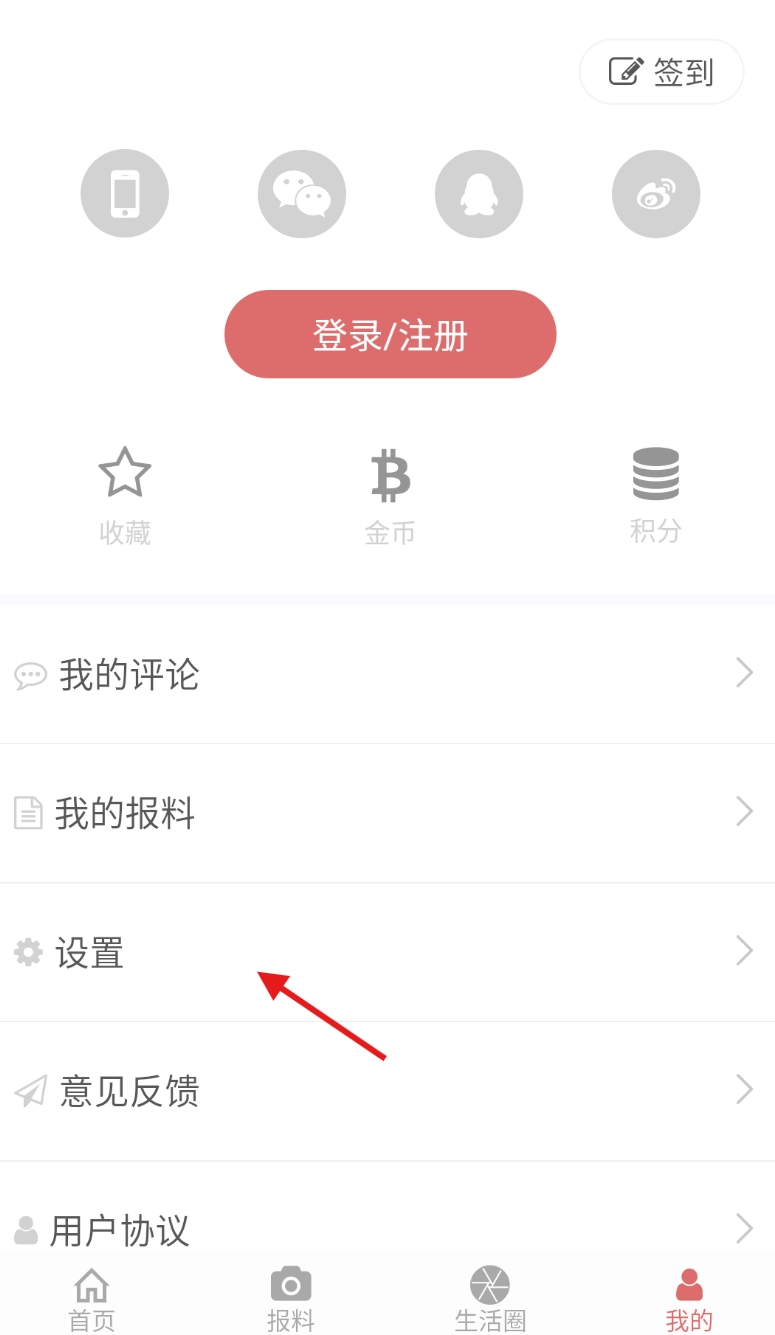
Task: Tap the 签到 check-in button
Action: [x=661, y=72]
